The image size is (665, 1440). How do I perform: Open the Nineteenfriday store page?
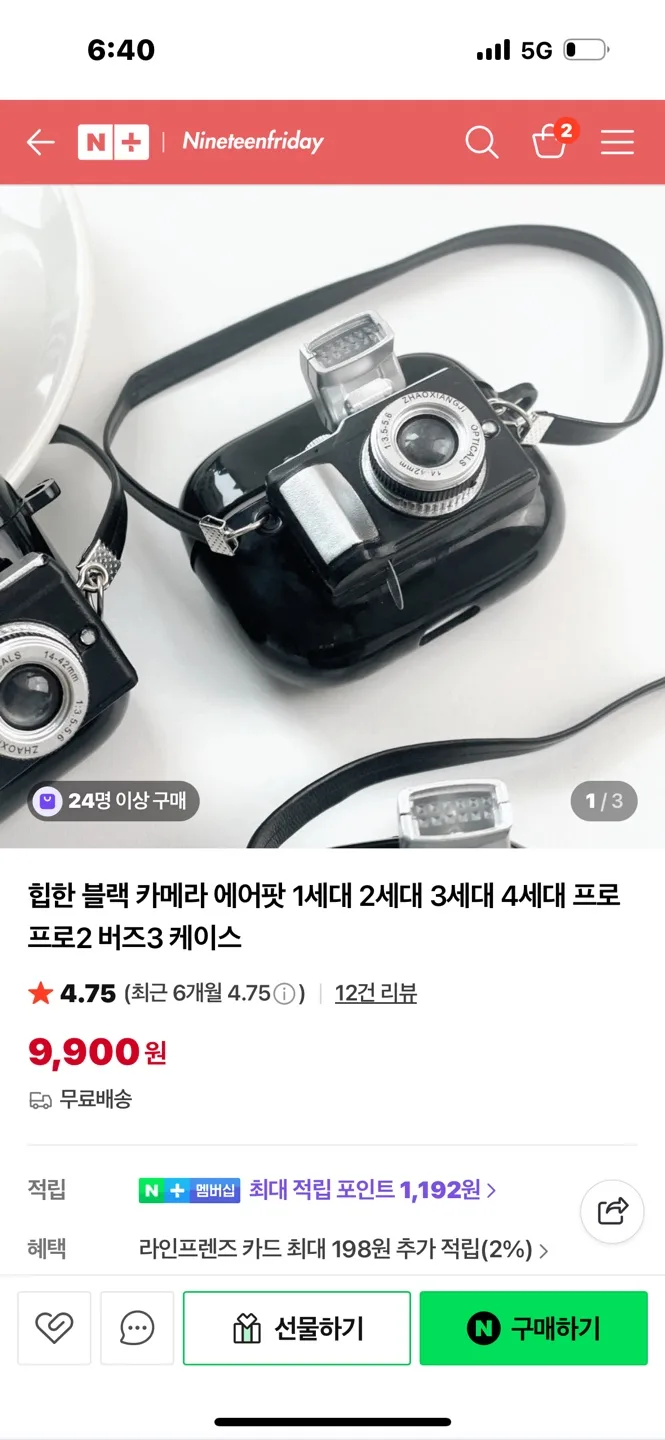(x=253, y=142)
